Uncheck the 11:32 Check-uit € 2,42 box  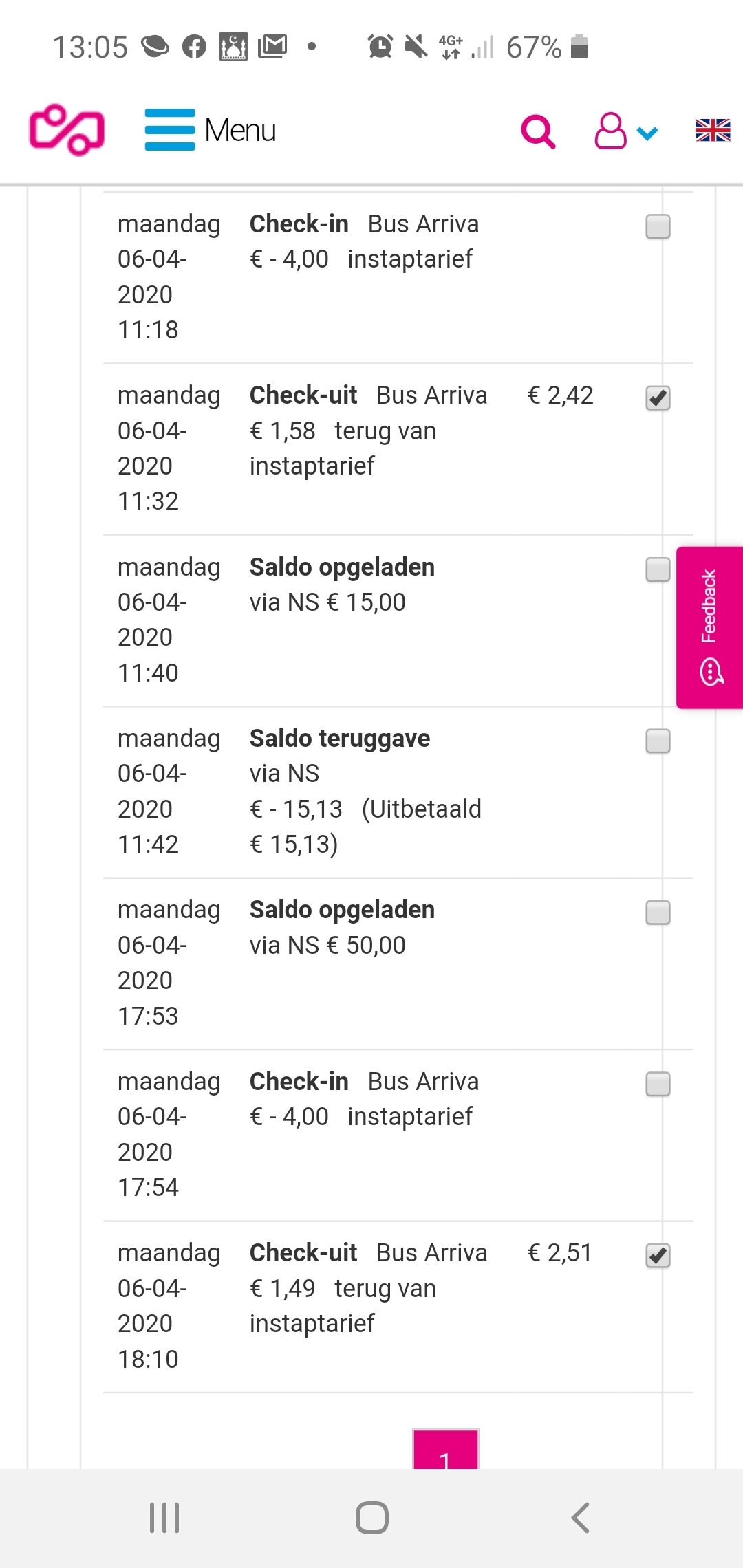pos(658,398)
